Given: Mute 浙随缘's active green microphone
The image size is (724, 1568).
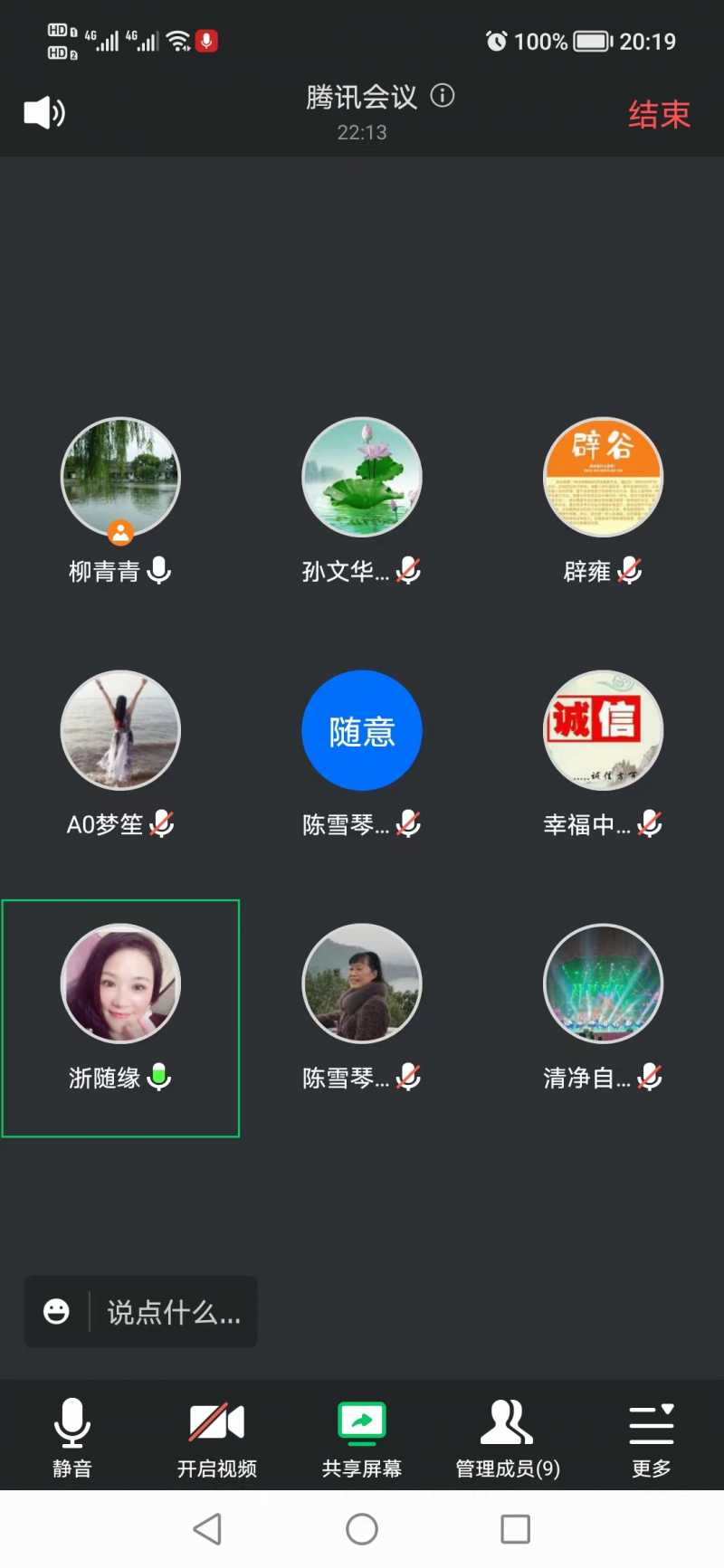Looking at the screenshot, I should point(159,1078).
